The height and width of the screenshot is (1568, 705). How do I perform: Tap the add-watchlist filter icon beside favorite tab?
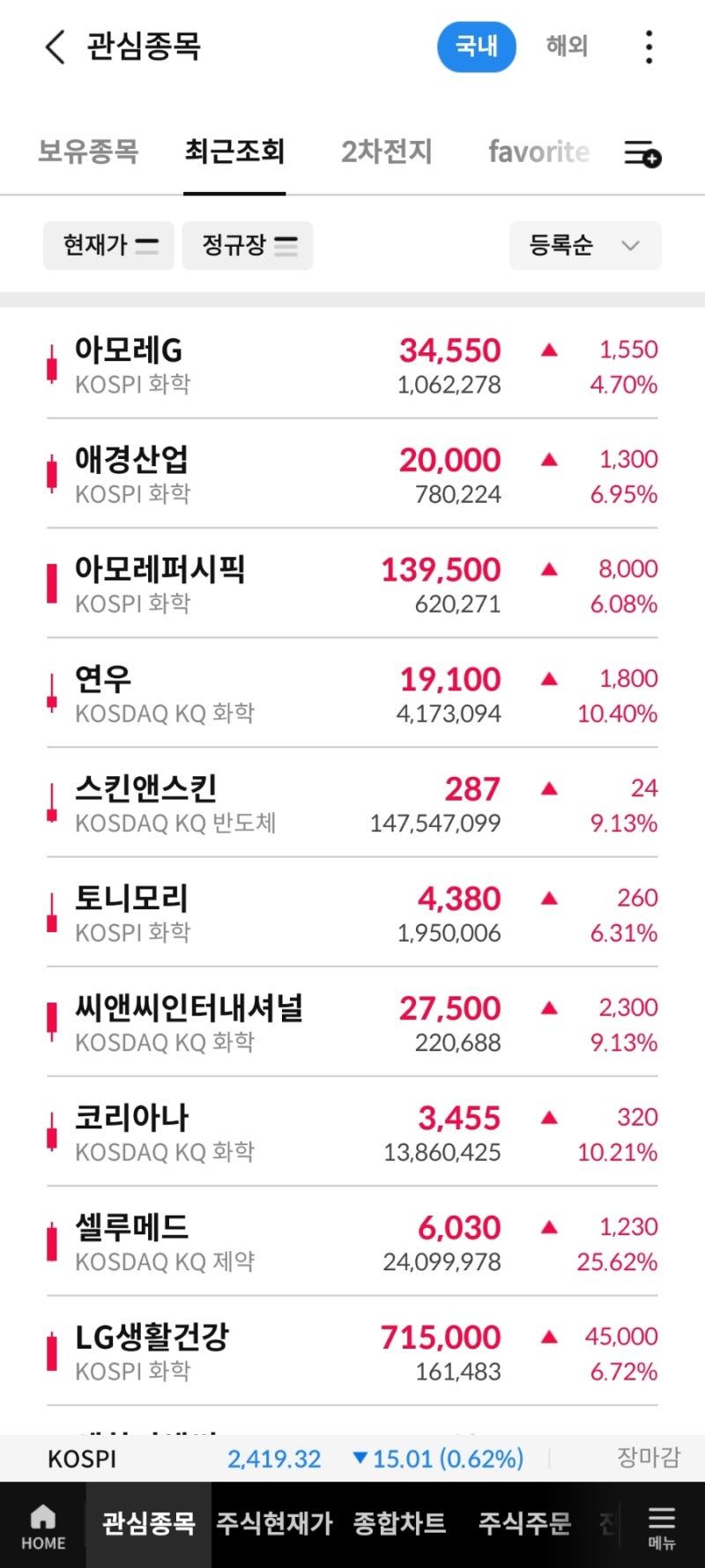point(641,153)
